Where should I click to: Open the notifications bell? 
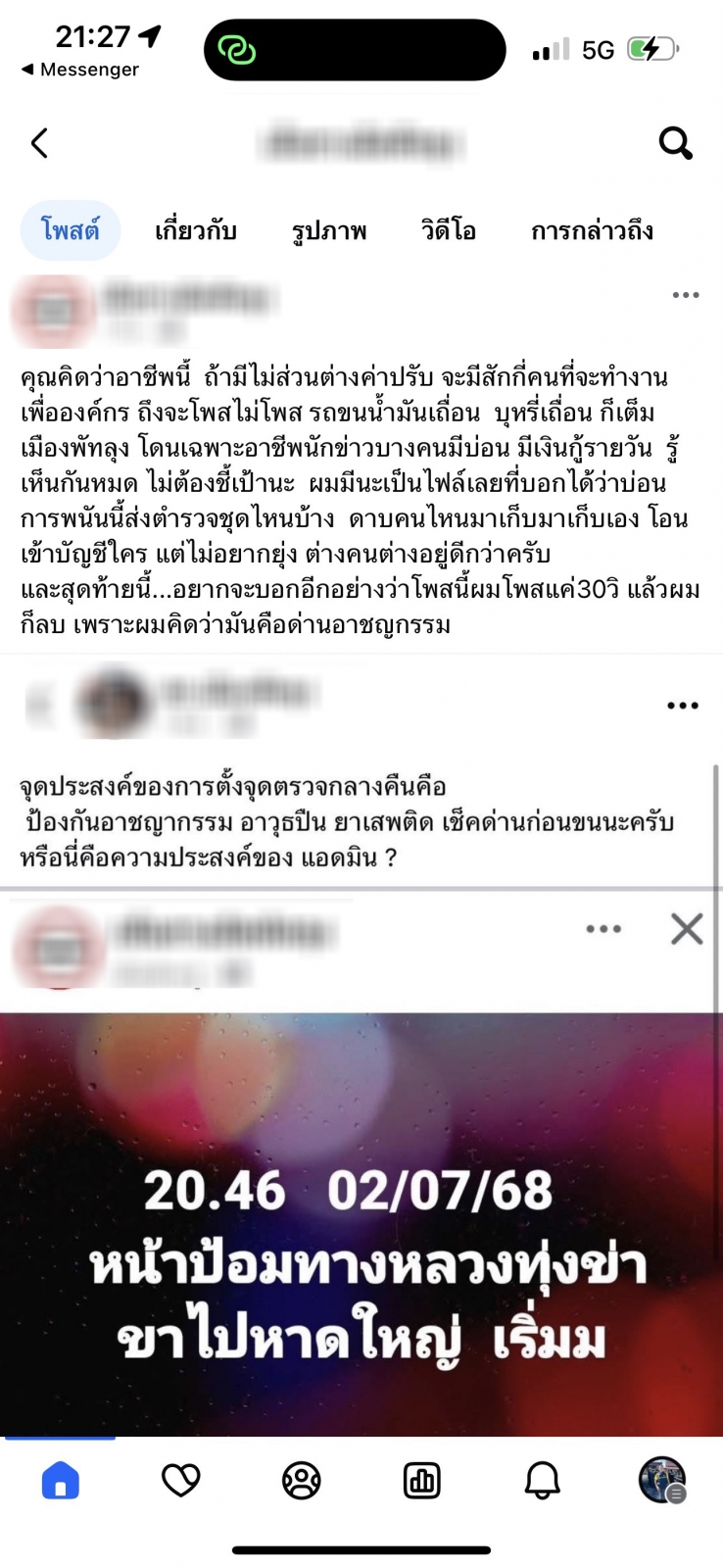point(542,1480)
